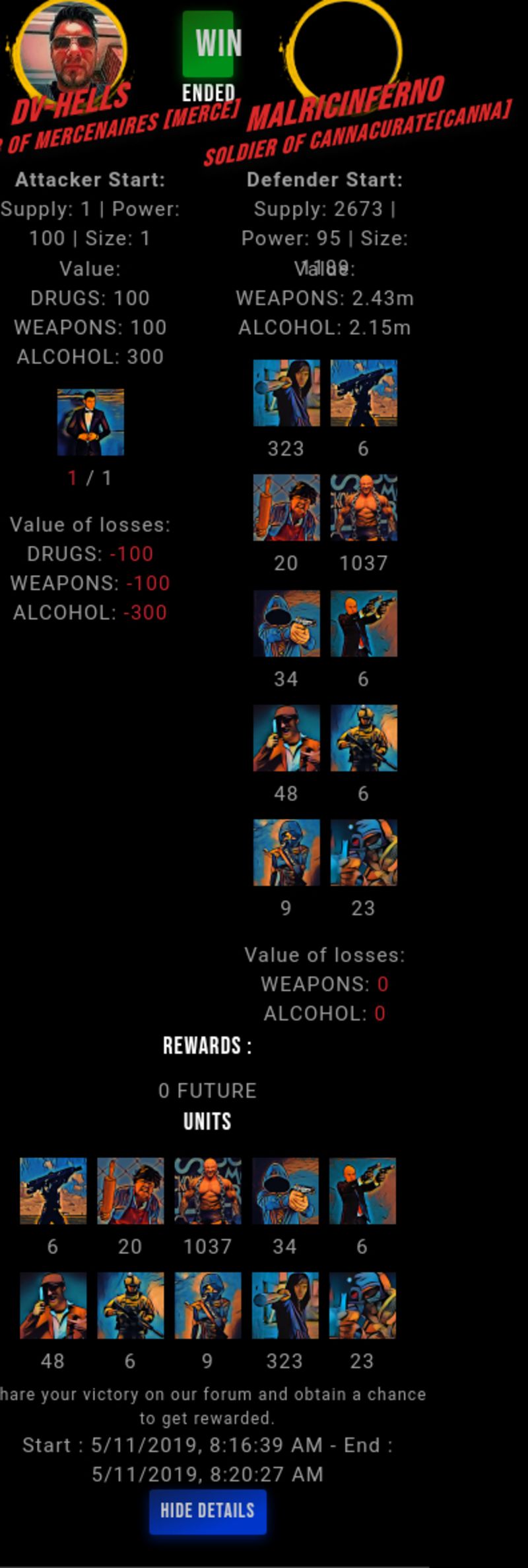Tap the Hide Details button

pos(207,1511)
